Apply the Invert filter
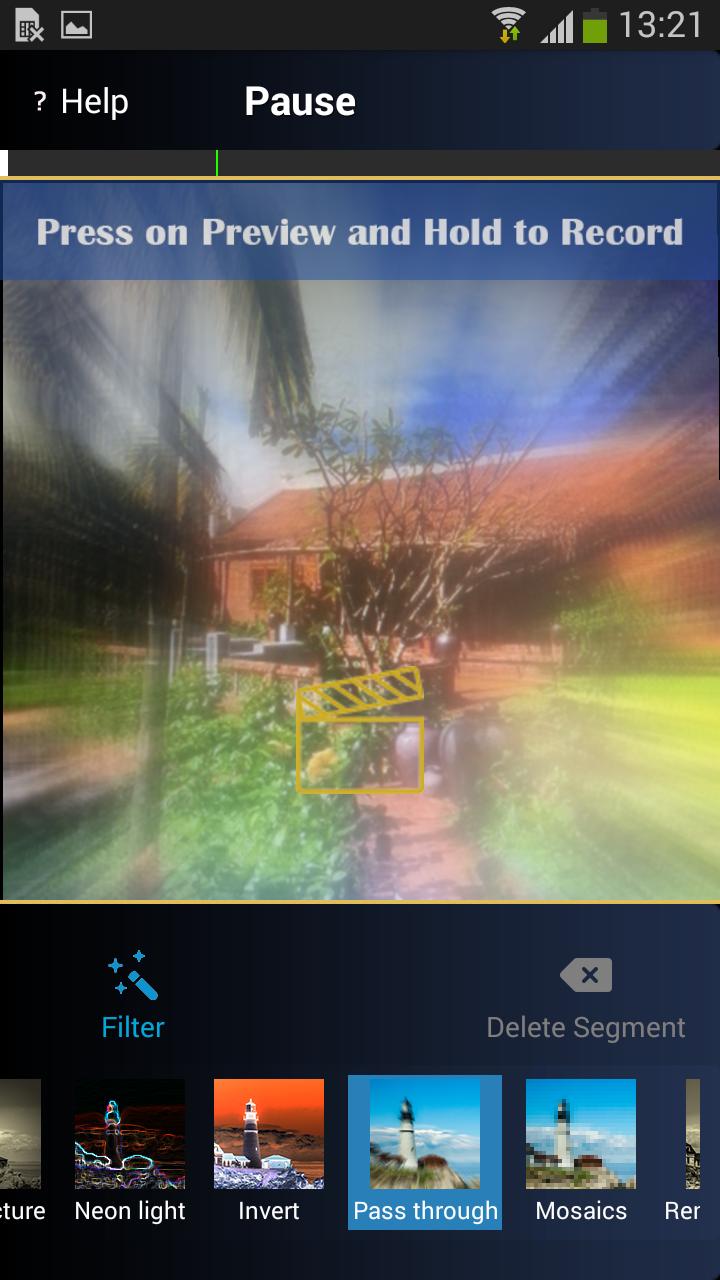Screen dimensions: 720x1280 click(269, 1150)
